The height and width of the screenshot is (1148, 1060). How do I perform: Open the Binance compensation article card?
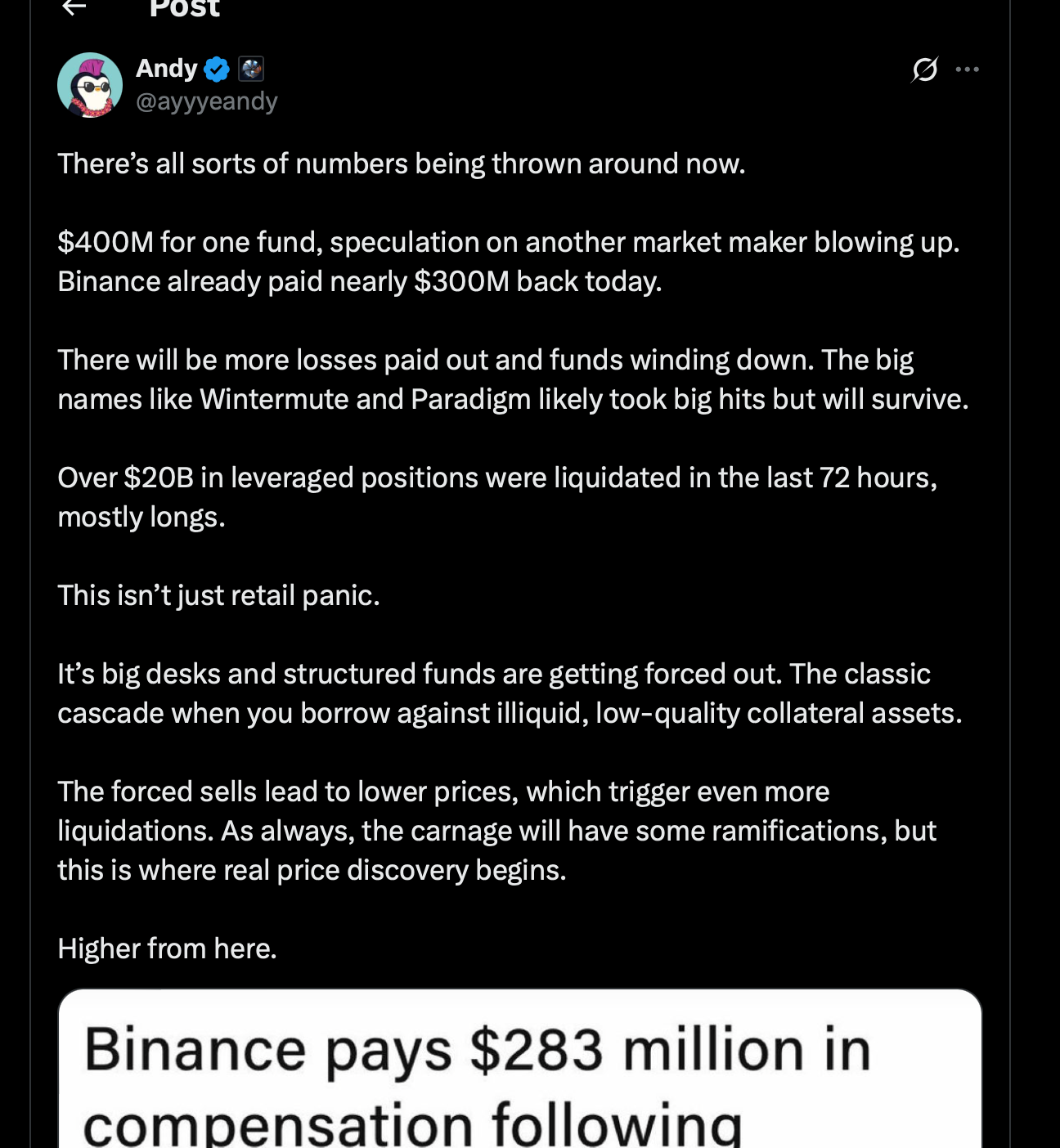click(520, 1069)
